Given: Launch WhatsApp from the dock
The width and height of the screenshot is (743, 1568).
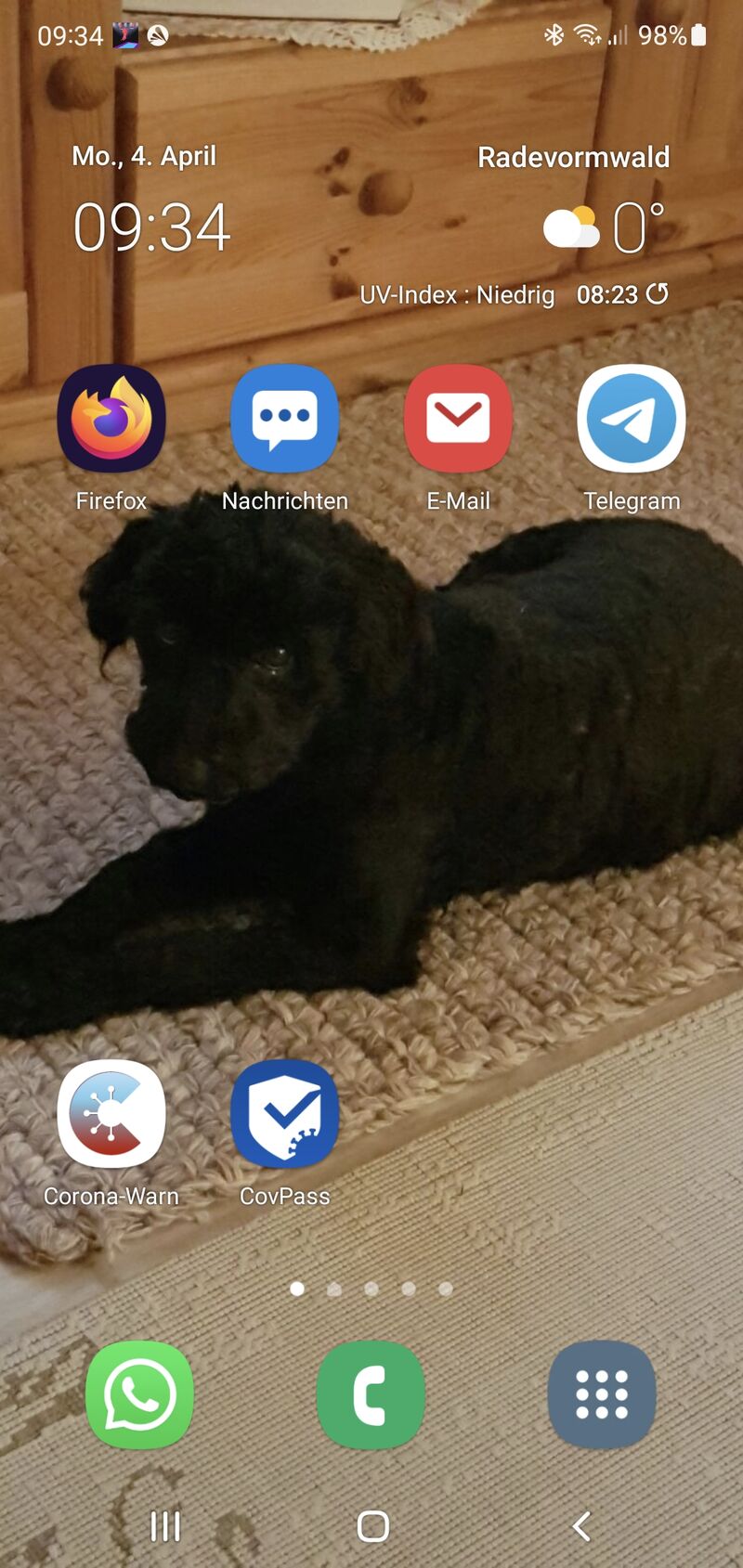Looking at the screenshot, I should (x=139, y=1394).
